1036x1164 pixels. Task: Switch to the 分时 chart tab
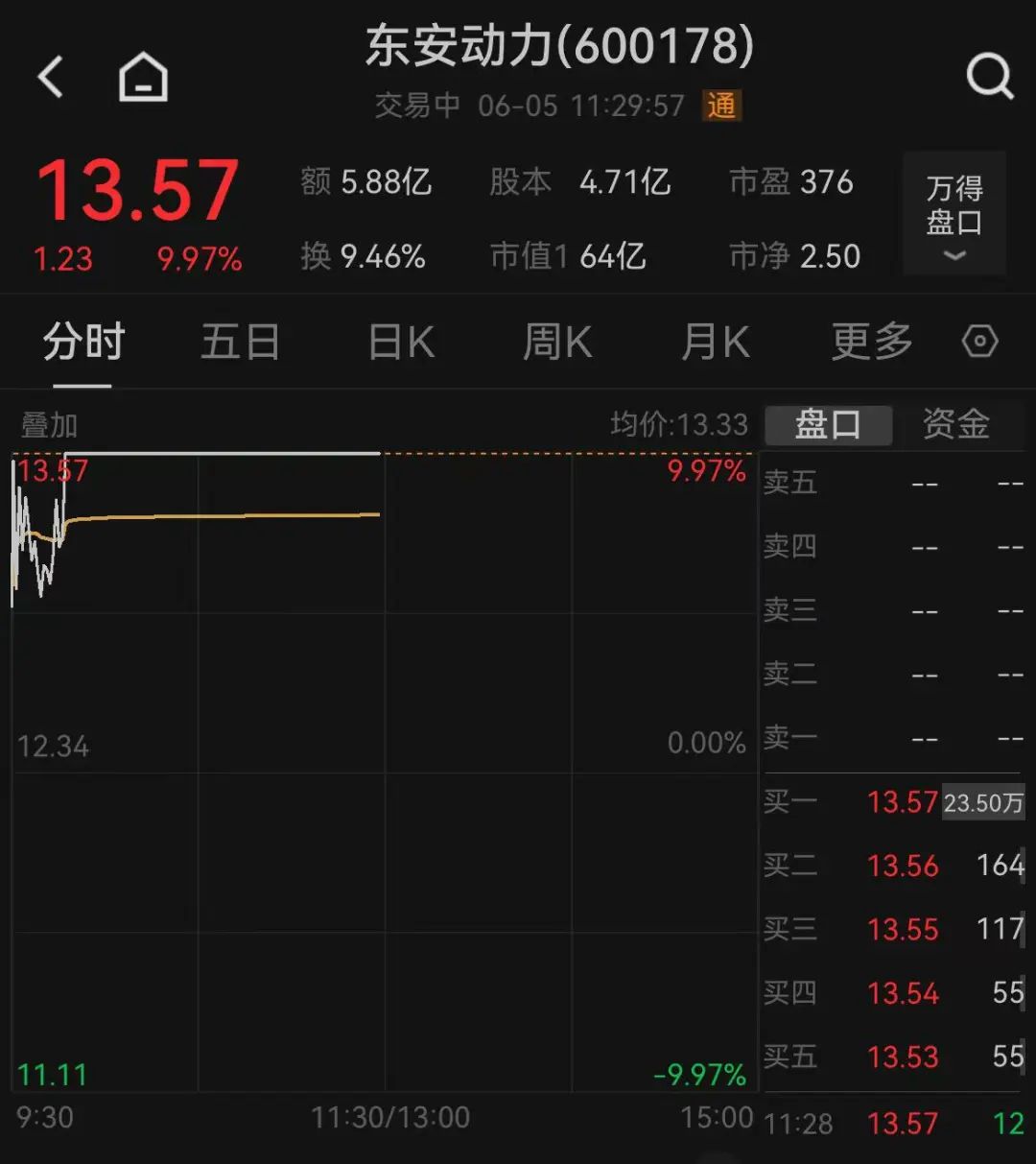(x=83, y=342)
